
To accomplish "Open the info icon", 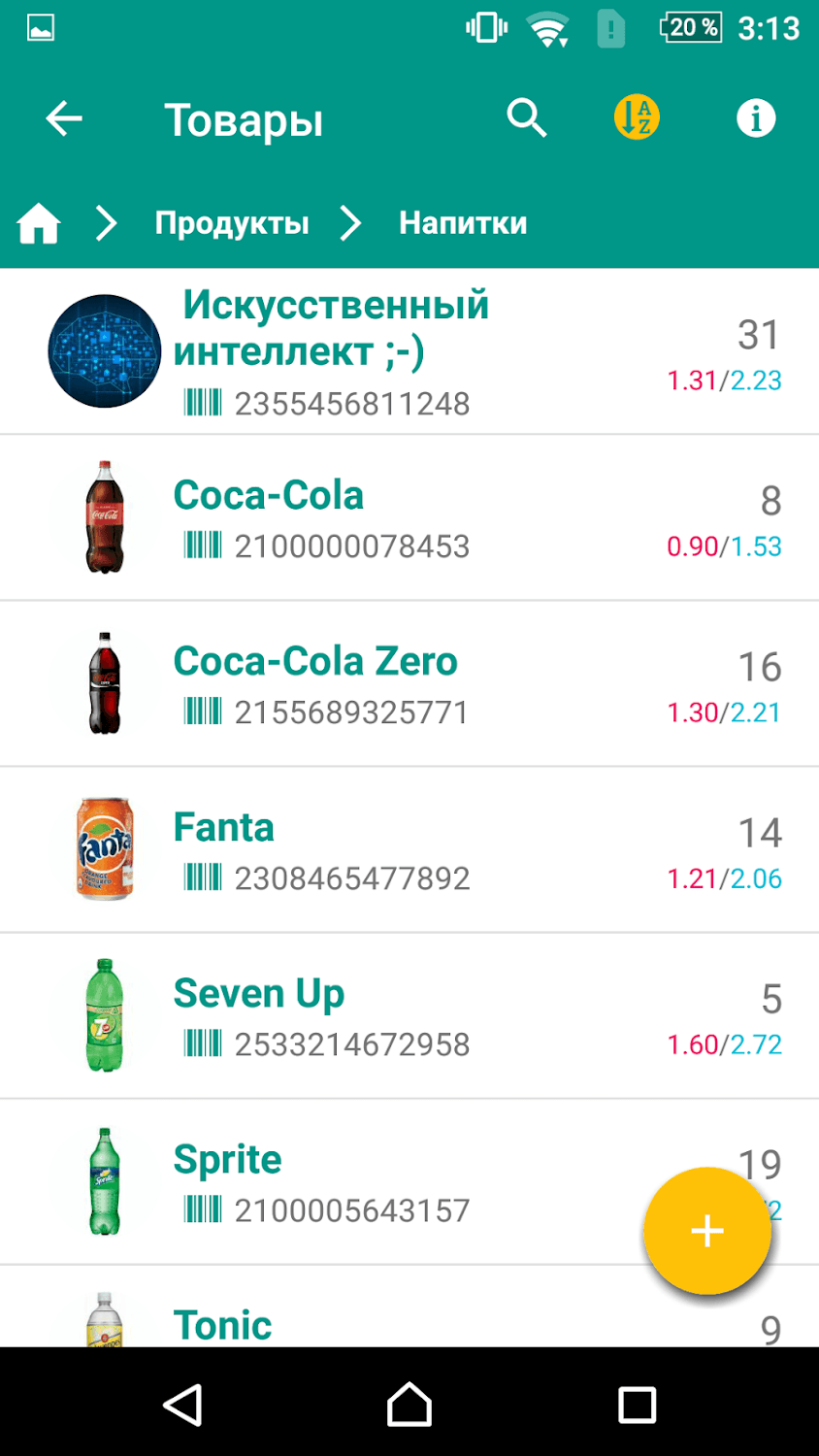I will [756, 119].
